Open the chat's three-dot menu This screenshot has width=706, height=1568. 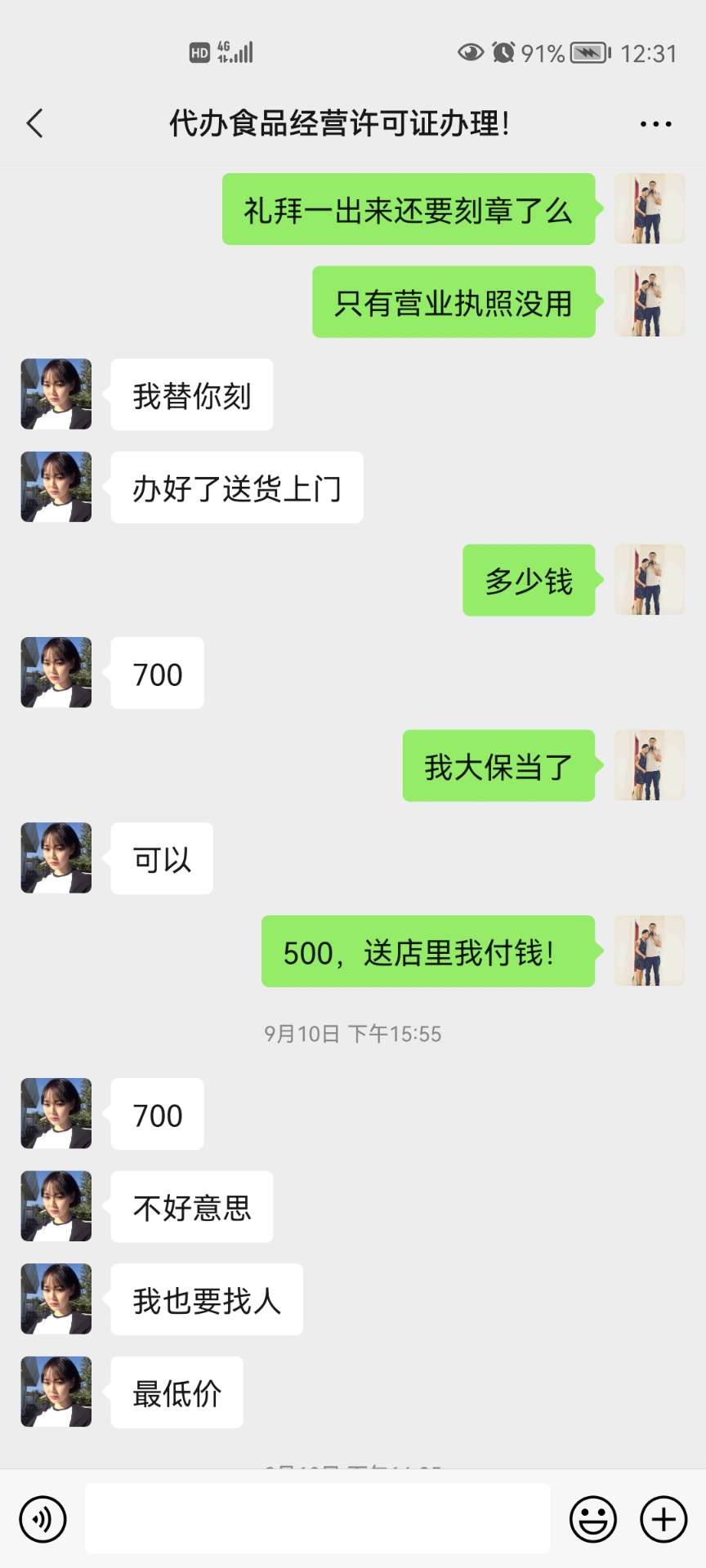click(655, 124)
